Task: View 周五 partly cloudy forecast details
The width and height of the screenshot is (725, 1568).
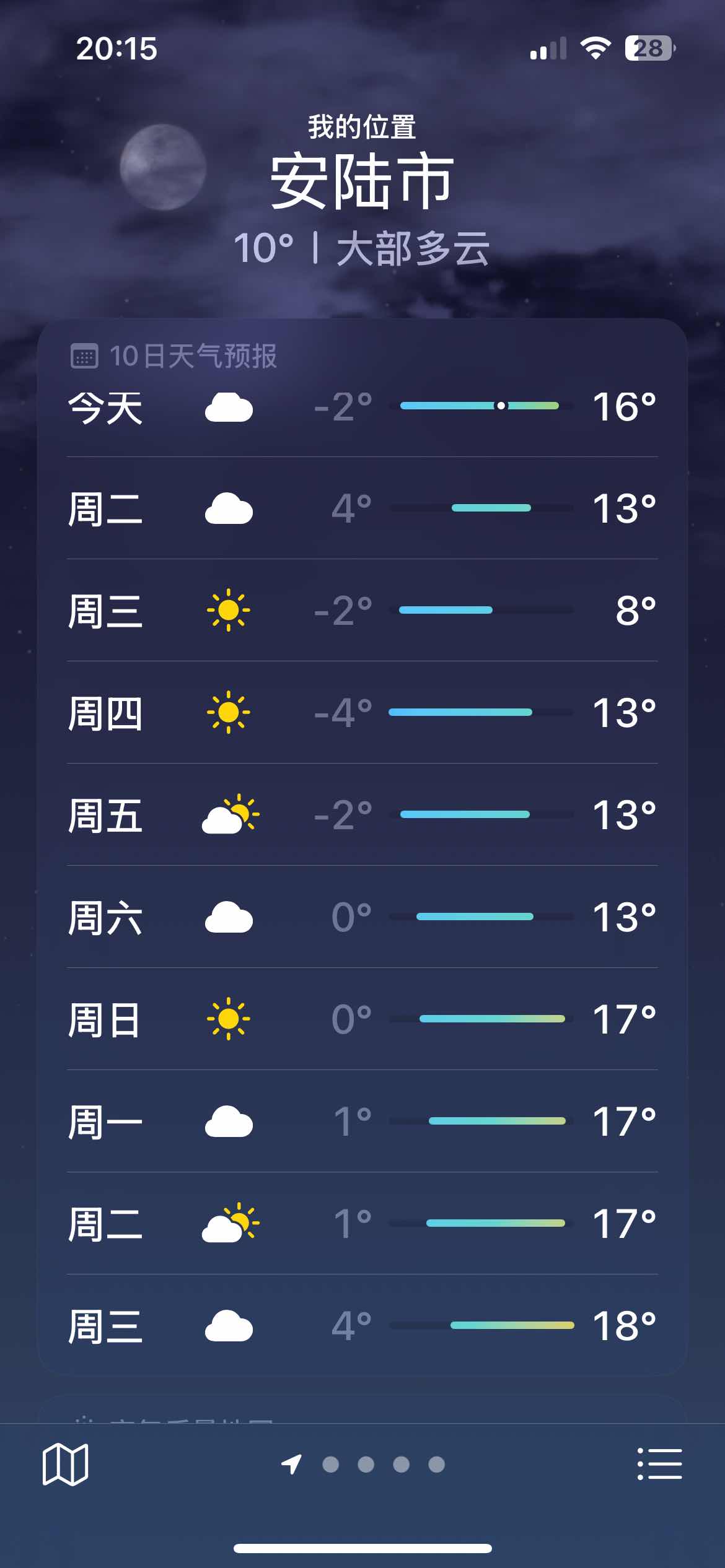Action: (362, 815)
